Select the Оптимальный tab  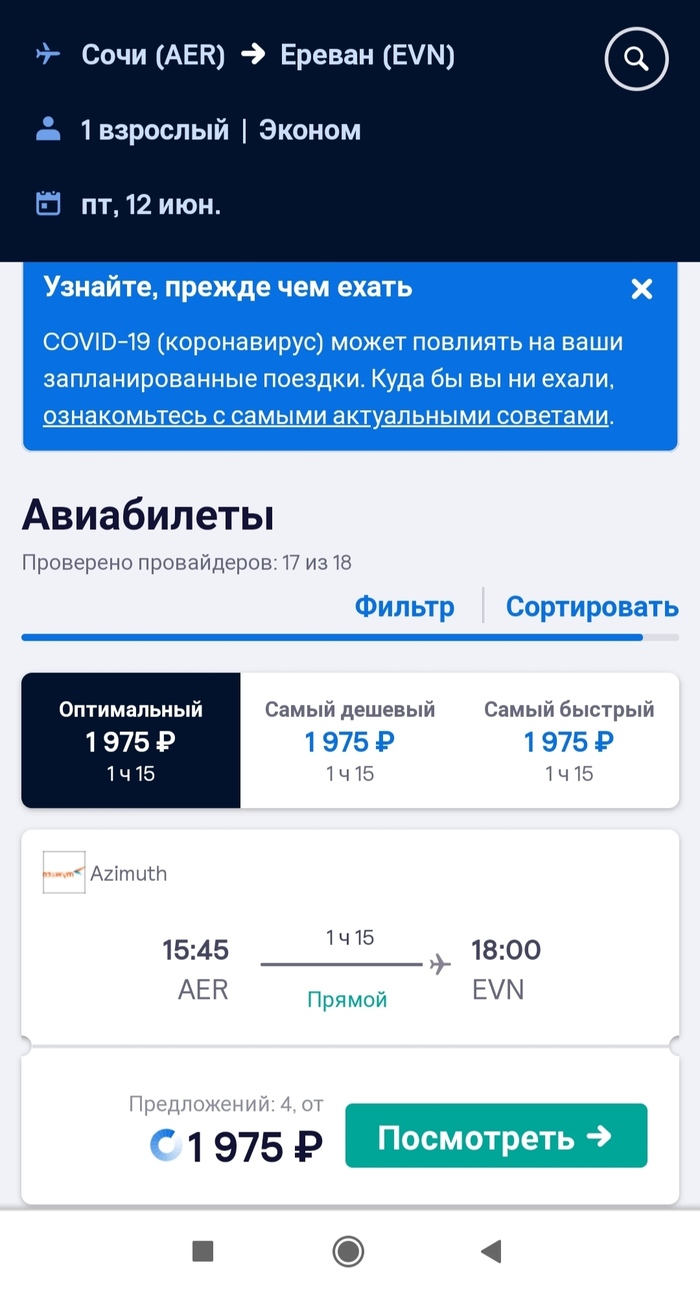(x=131, y=740)
